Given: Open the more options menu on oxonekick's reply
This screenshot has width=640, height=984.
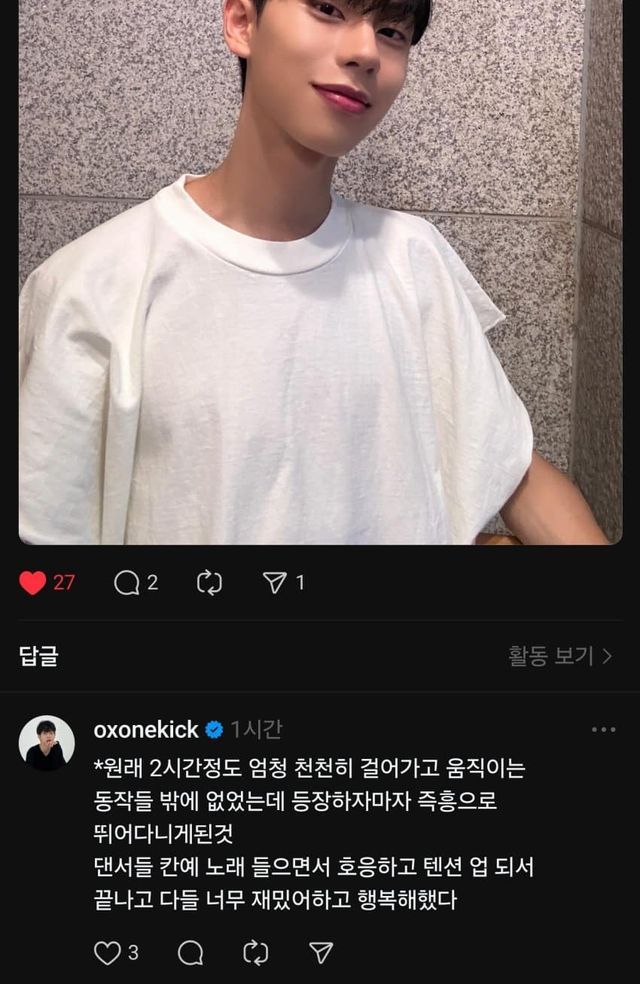Looking at the screenshot, I should tap(603, 730).
